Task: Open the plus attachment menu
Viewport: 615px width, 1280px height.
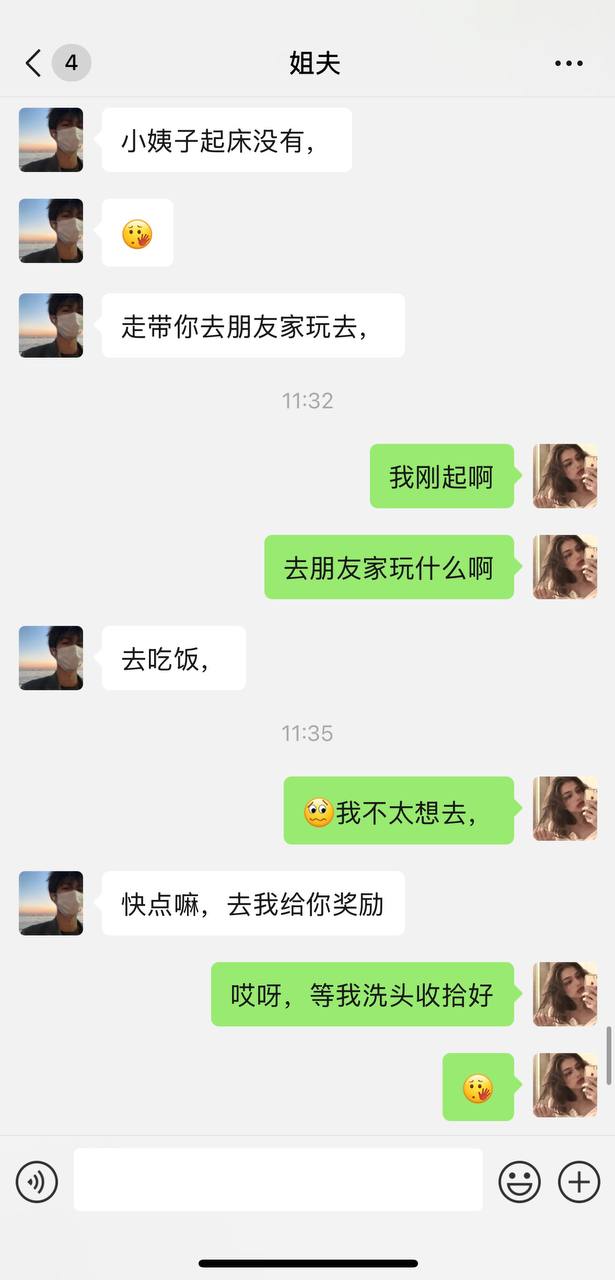Action: (x=578, y=1182)
